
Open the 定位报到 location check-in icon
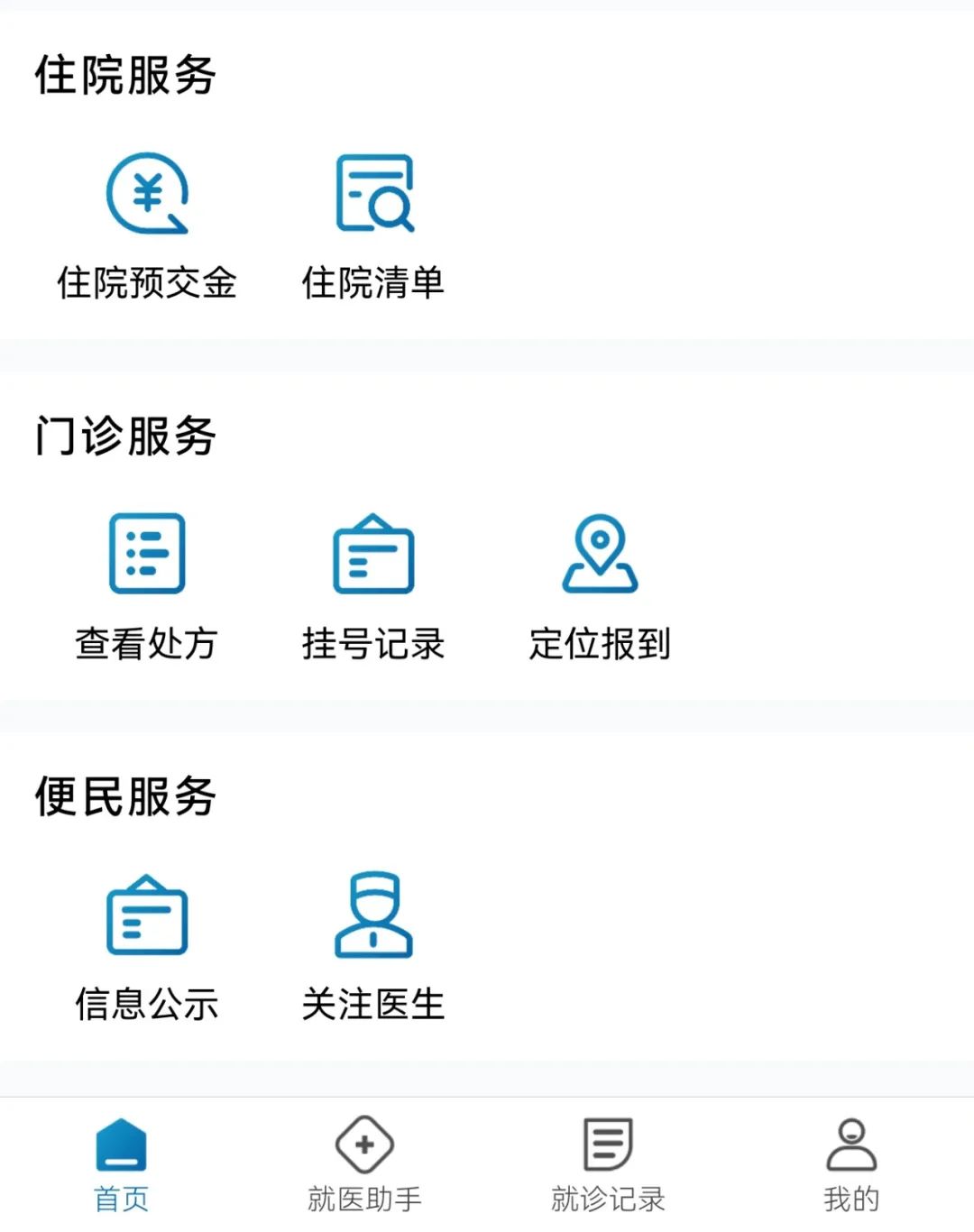[x=600, y=556]
